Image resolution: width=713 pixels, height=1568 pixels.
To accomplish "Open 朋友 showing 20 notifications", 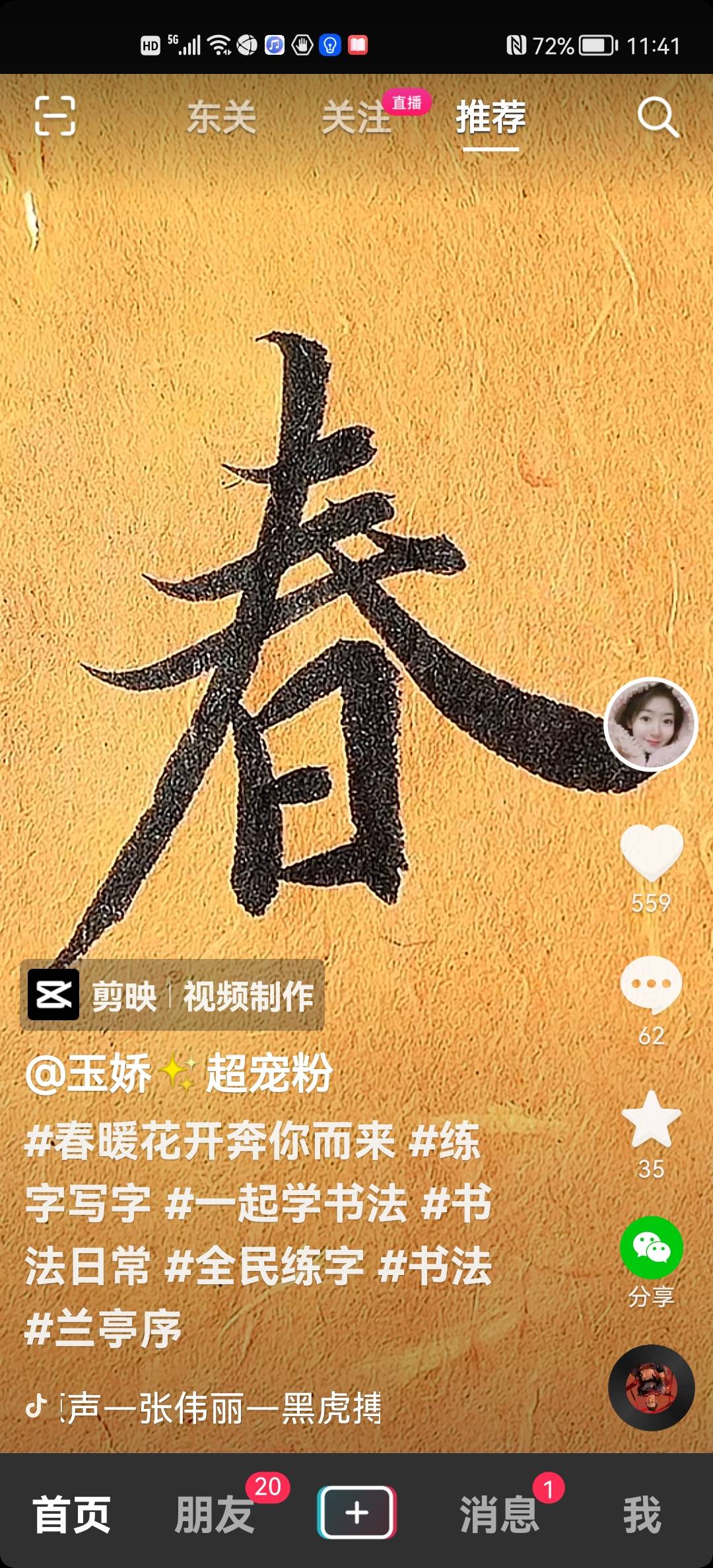I will (214, 1515).
